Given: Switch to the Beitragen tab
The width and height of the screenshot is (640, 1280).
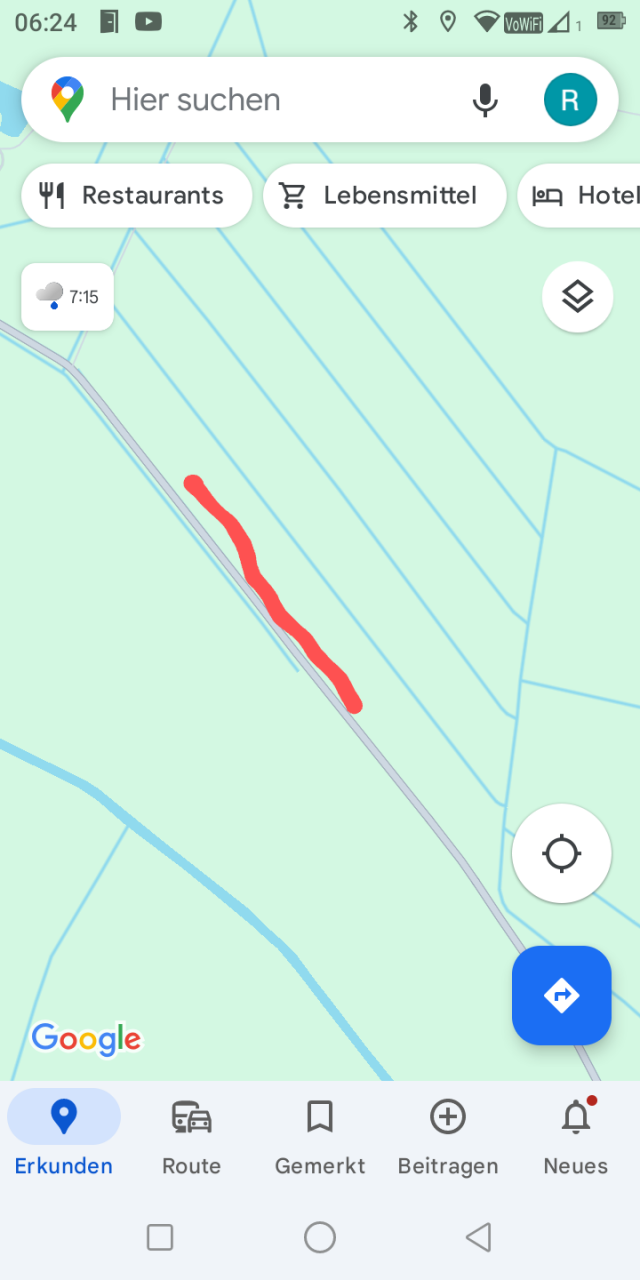Looking at the screenshot, I should tap(448, 1135).
